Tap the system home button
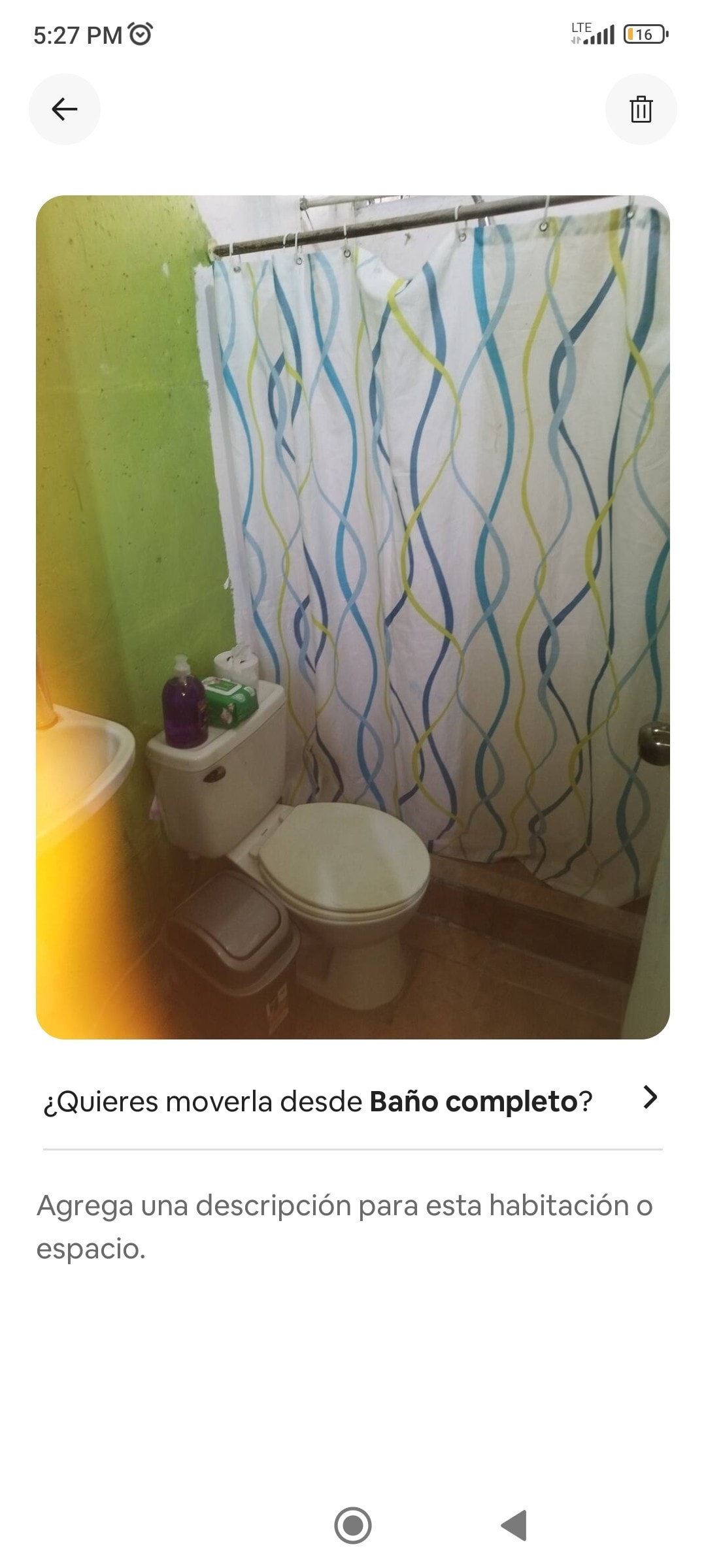This screenshot has height=1568, width=706. (353, 1526)
